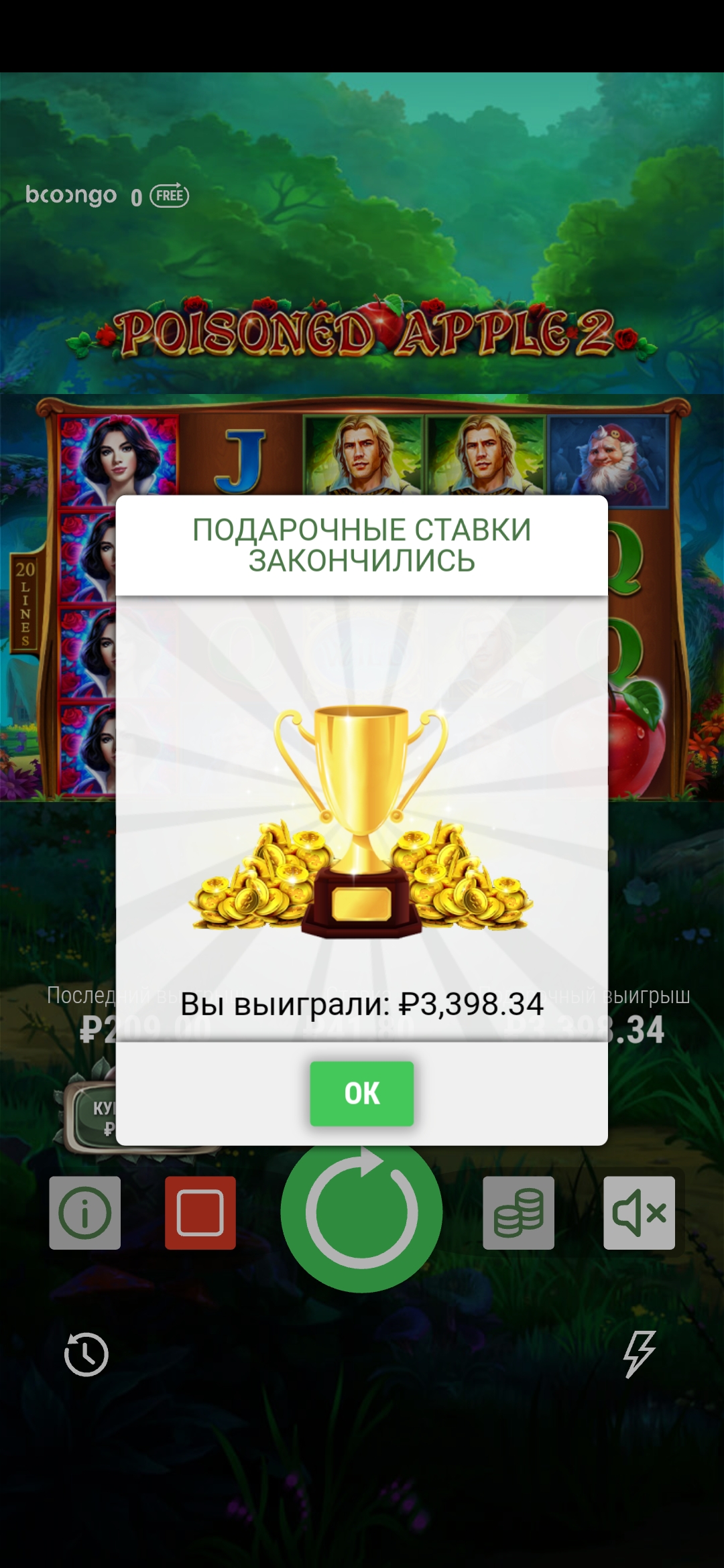
Task: Open the bet settings coins icon
Action: pos(518,1212)
